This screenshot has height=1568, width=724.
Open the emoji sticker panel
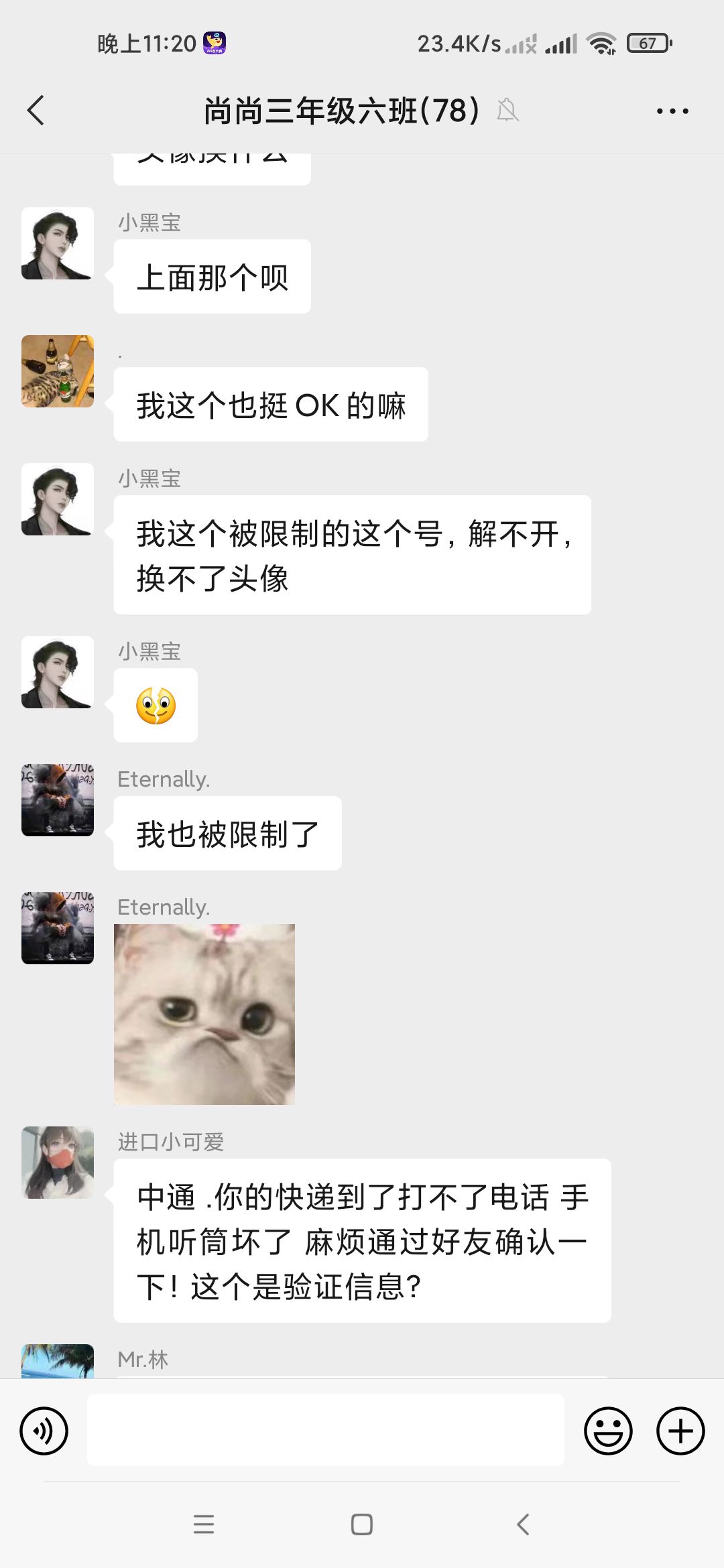[608, 1431]
